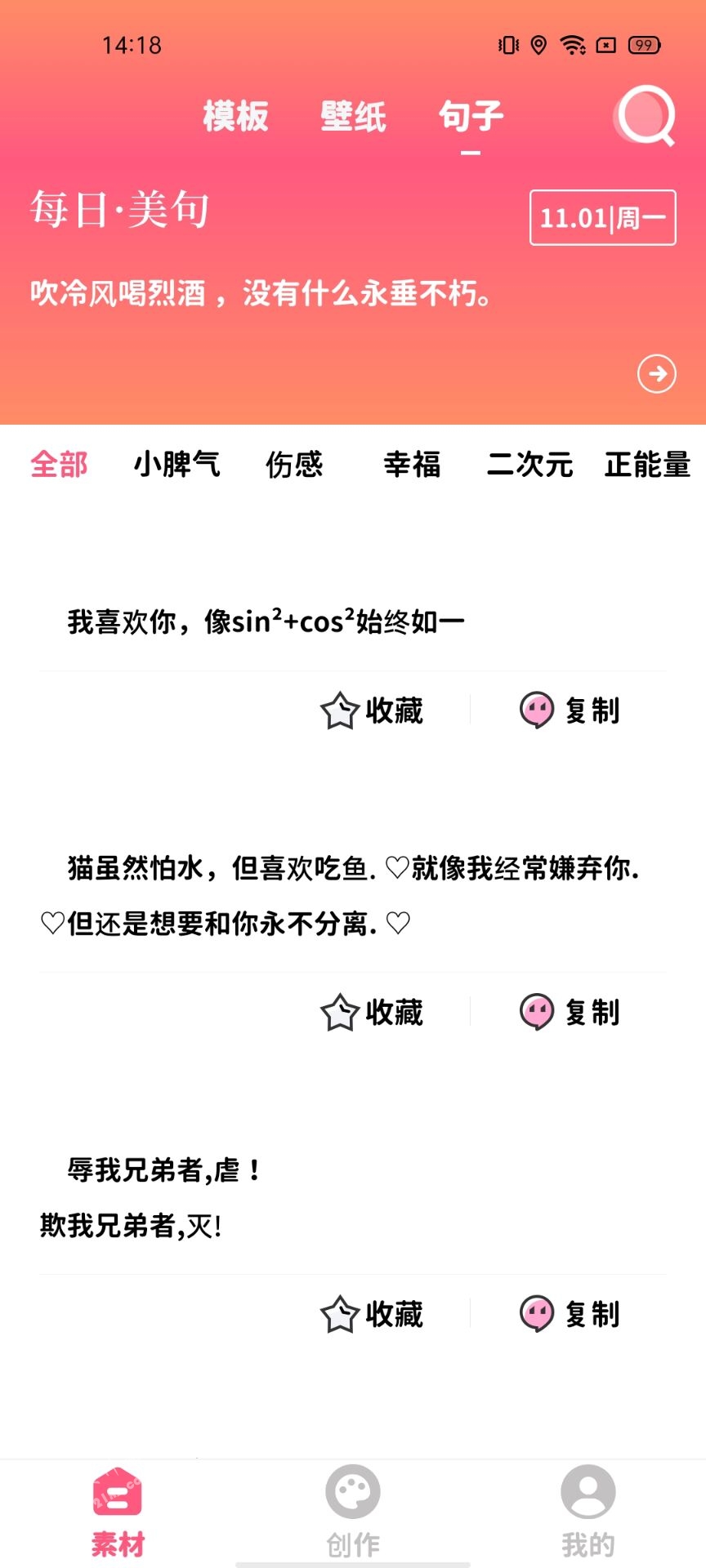Select the 全部 category

point(59,465)
